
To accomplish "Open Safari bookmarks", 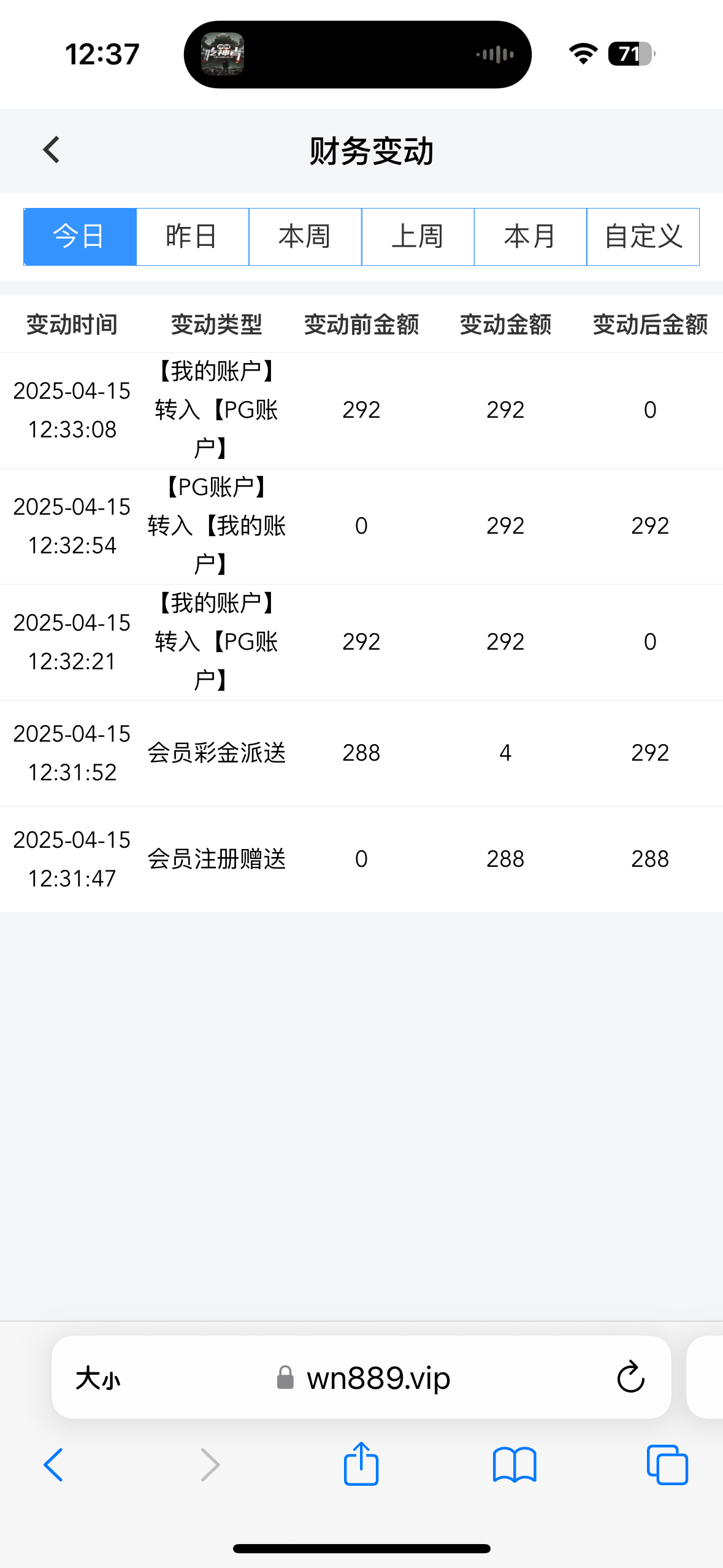I will pyautogui.click(x=515, y=1465).
